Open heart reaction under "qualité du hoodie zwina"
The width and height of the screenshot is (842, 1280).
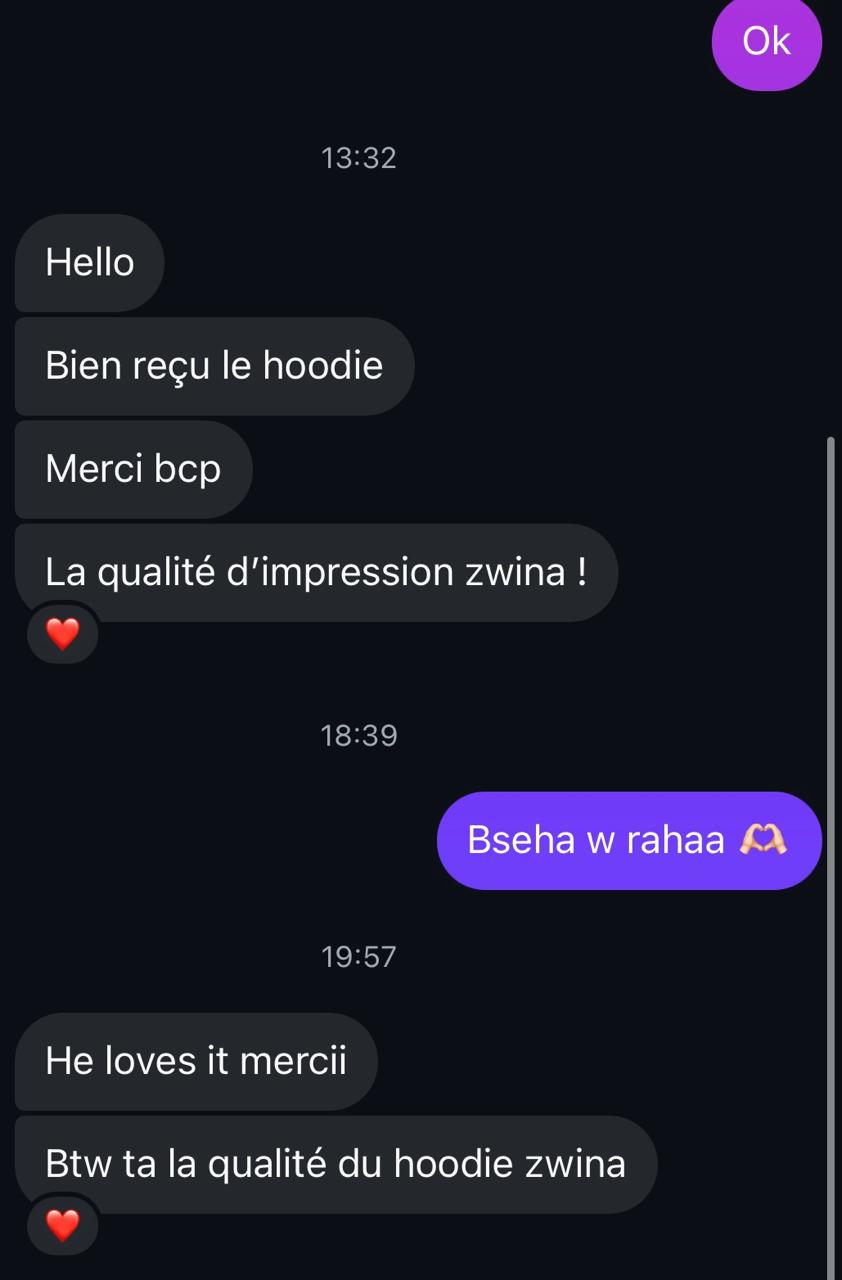point(62,1224)
